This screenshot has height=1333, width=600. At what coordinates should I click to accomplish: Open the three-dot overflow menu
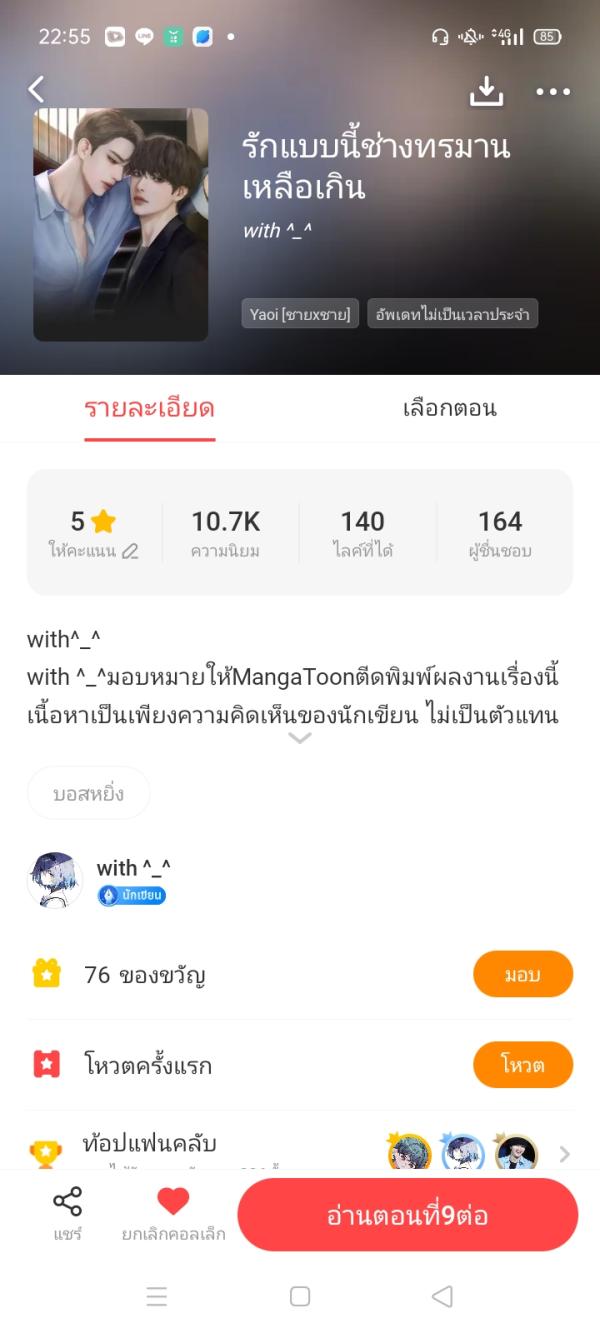point(552,92)
